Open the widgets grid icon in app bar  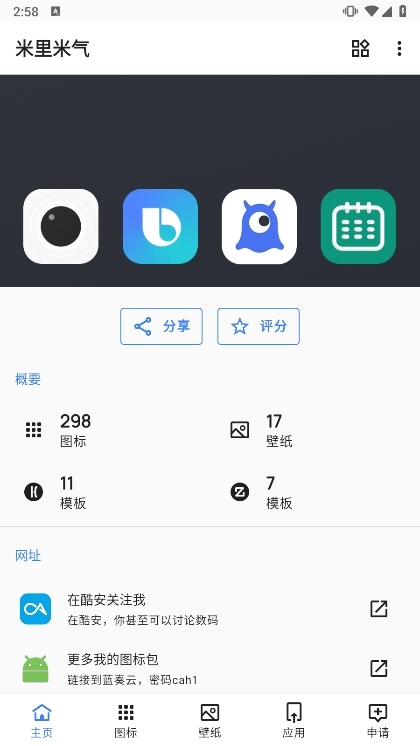(x=360, y=48)
